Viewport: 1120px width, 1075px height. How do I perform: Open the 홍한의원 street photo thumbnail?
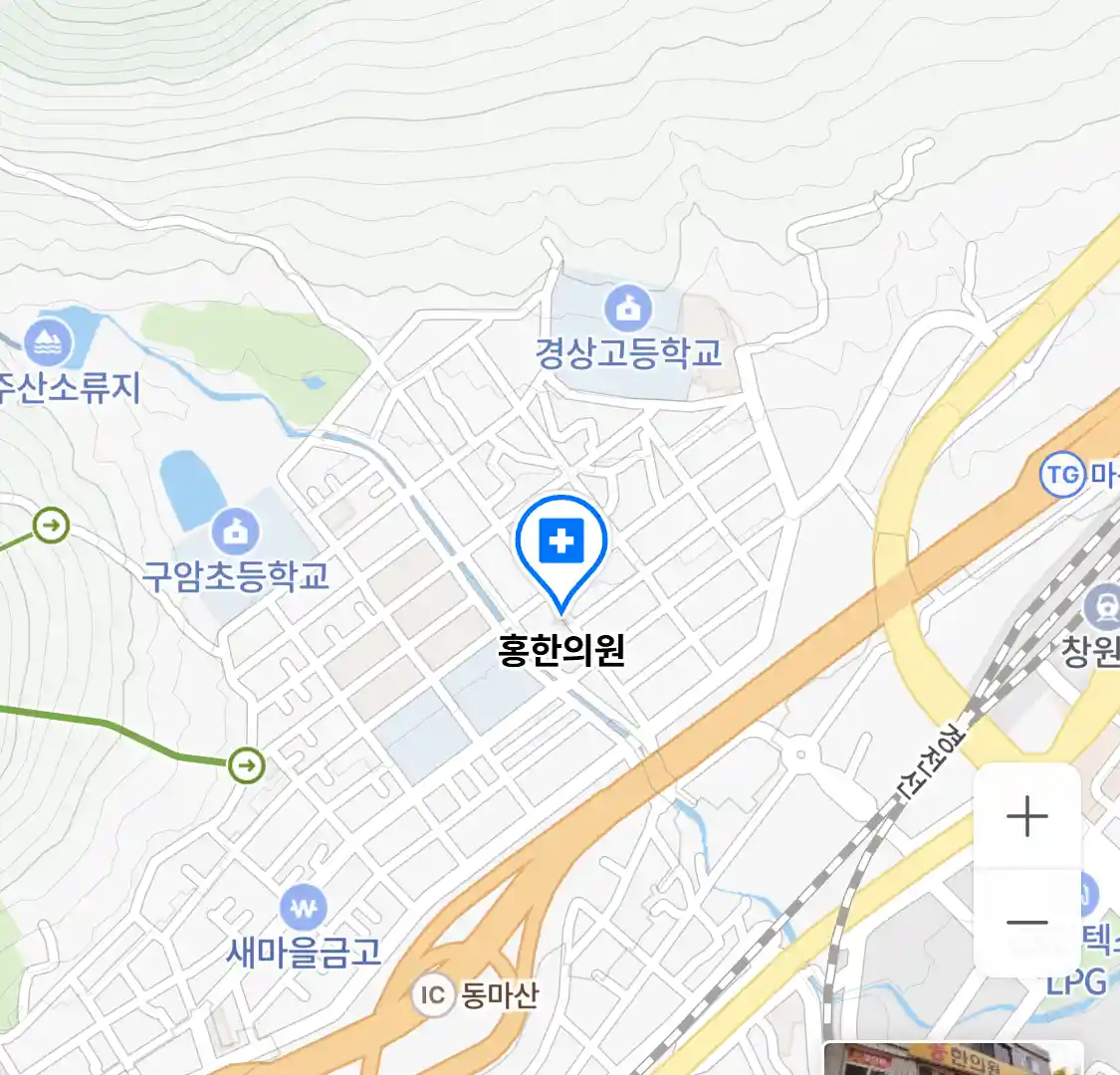point(951,1058)
